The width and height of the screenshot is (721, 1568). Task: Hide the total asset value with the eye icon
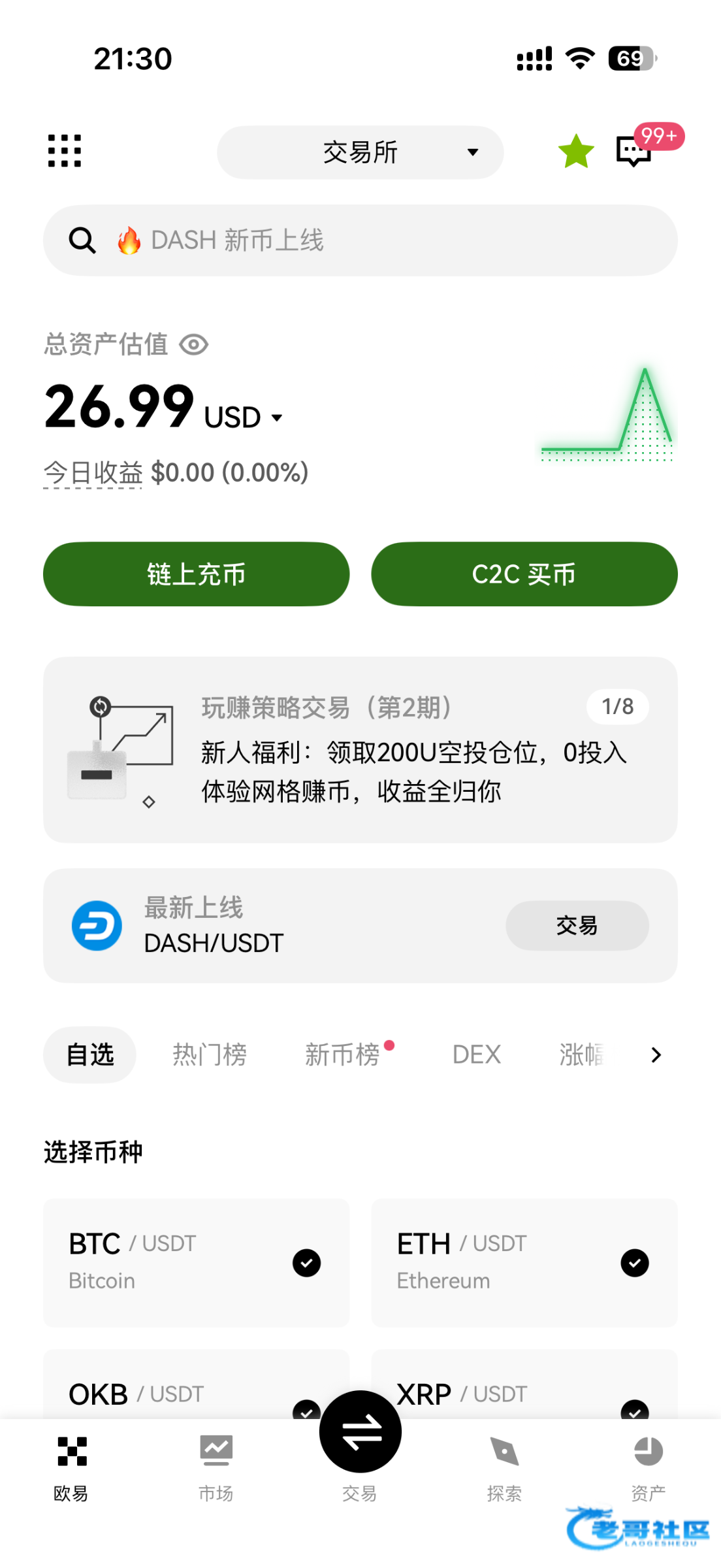tap(194, 344)
